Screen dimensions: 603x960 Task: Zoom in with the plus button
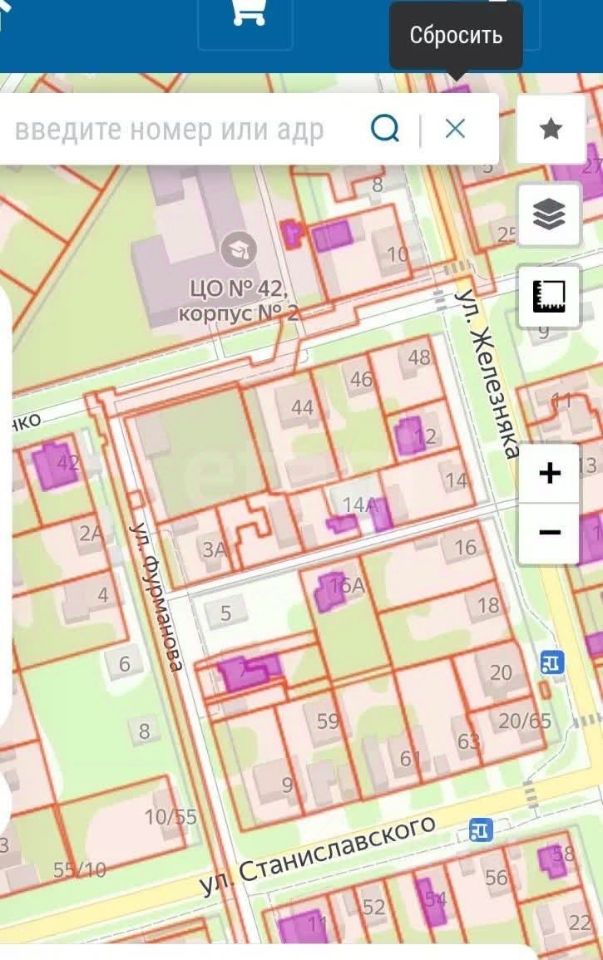(x=549, y=473)
